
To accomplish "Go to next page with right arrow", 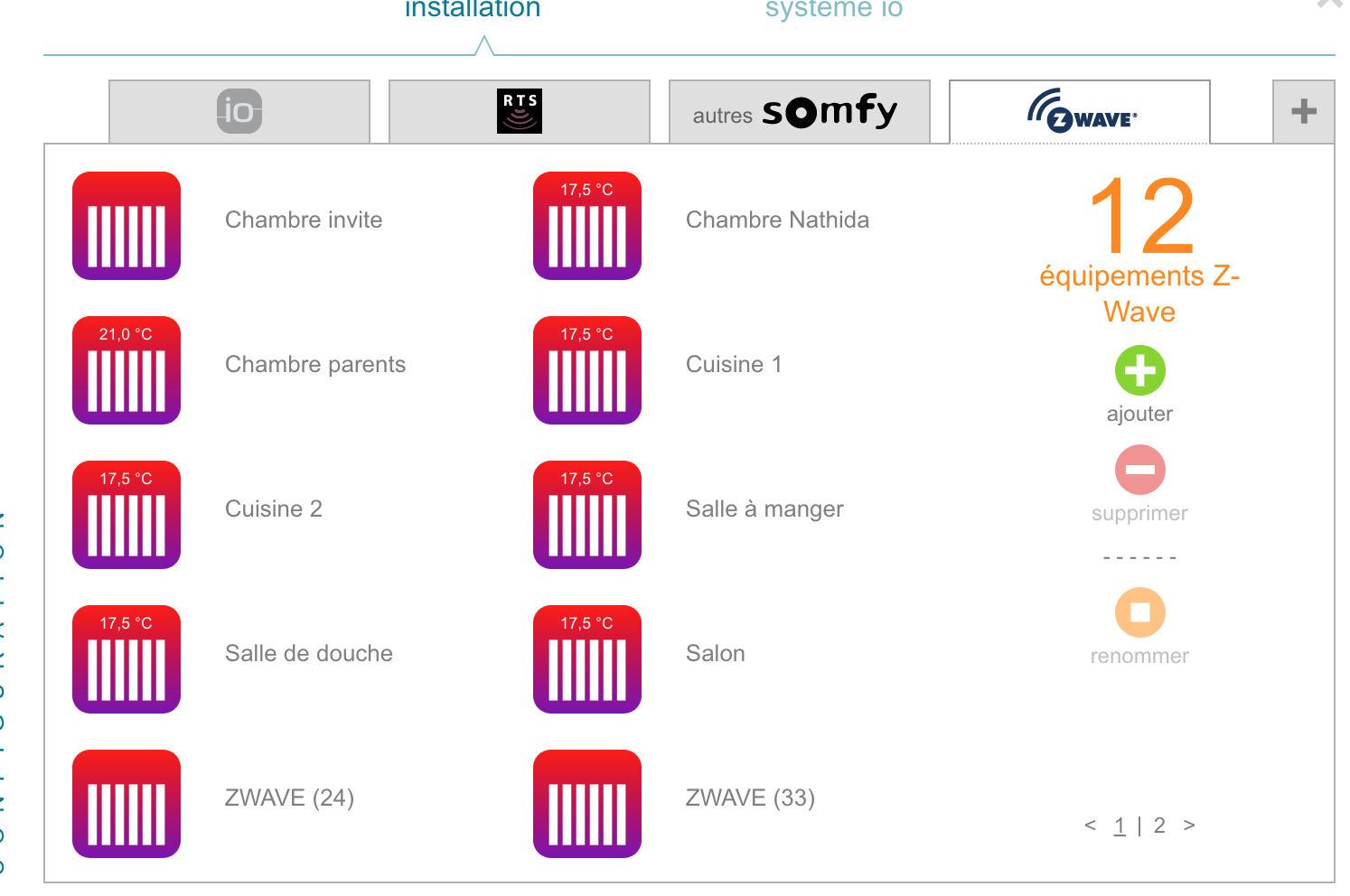I will coord(1189,826).
